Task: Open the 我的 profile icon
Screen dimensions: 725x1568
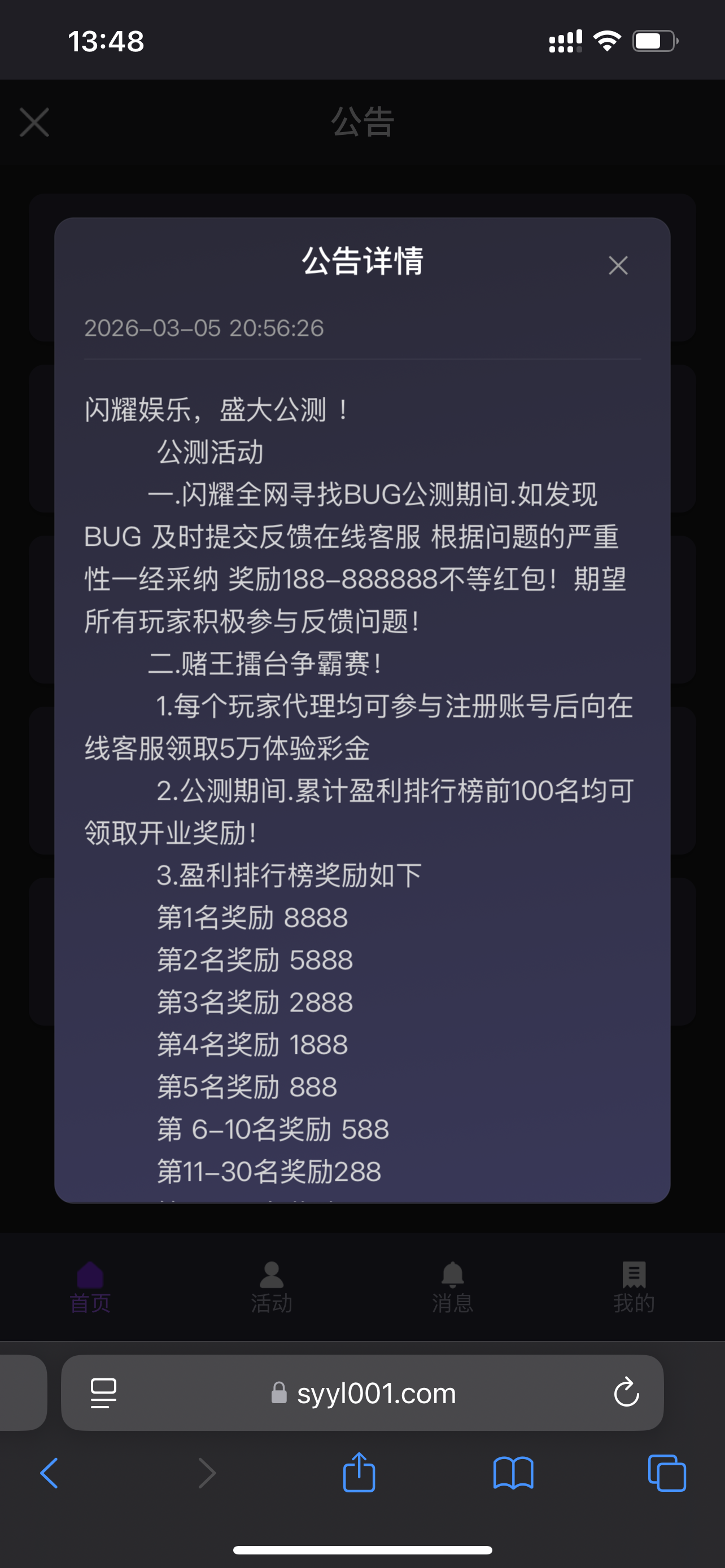Action: (634, 1274)
